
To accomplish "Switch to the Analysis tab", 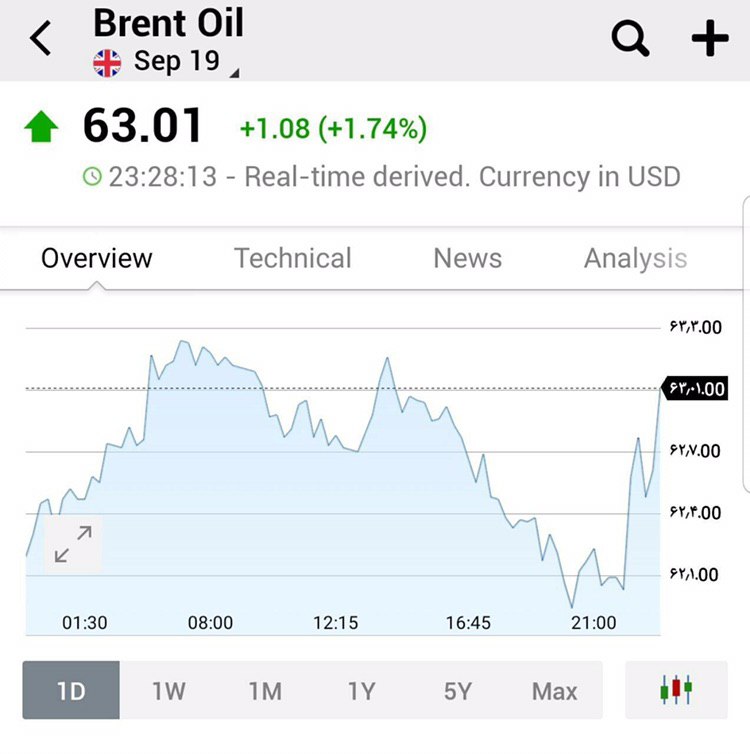I will pos(635,258).
